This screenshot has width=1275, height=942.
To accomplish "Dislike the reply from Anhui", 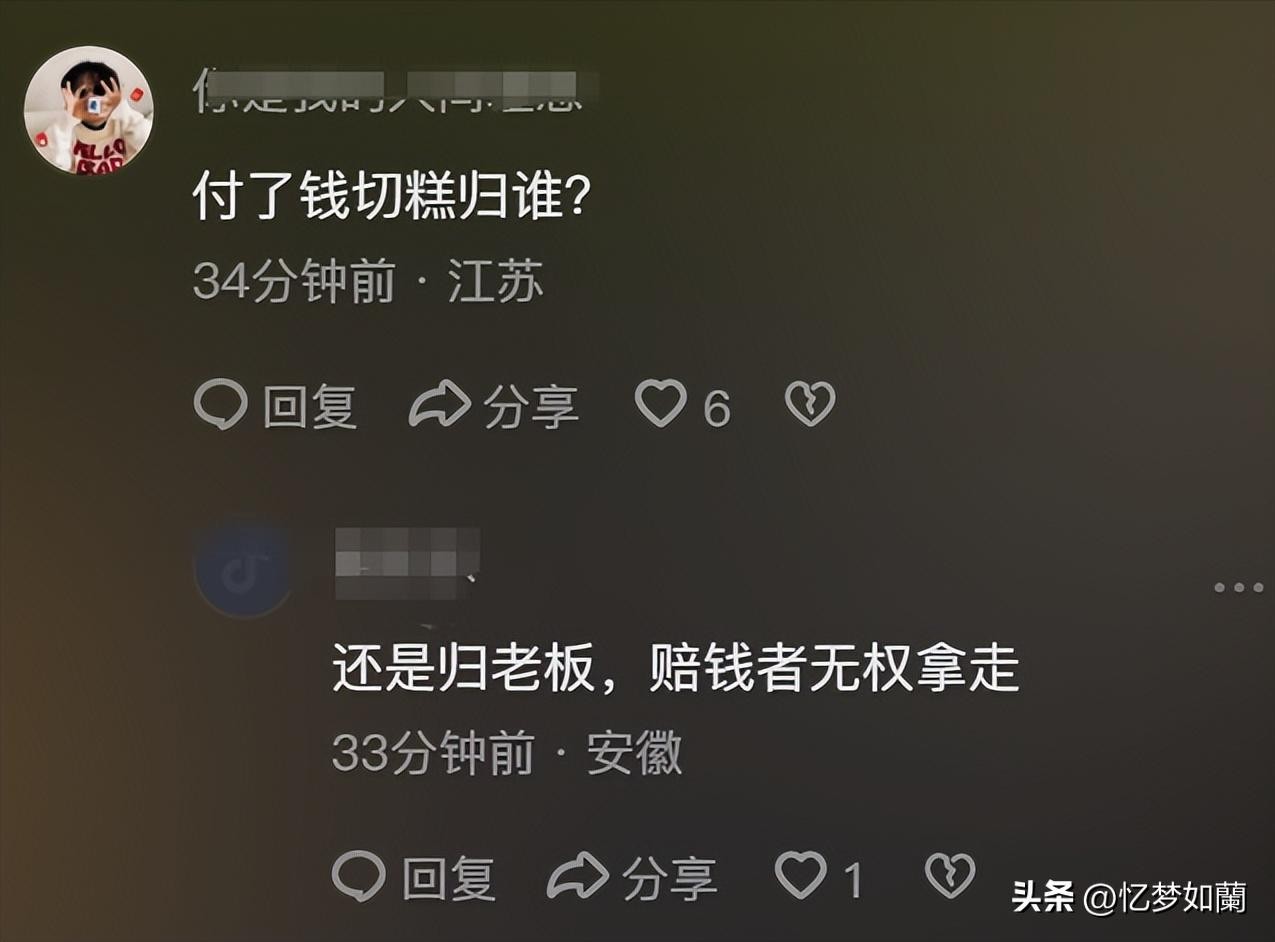I will coord(949,876).
